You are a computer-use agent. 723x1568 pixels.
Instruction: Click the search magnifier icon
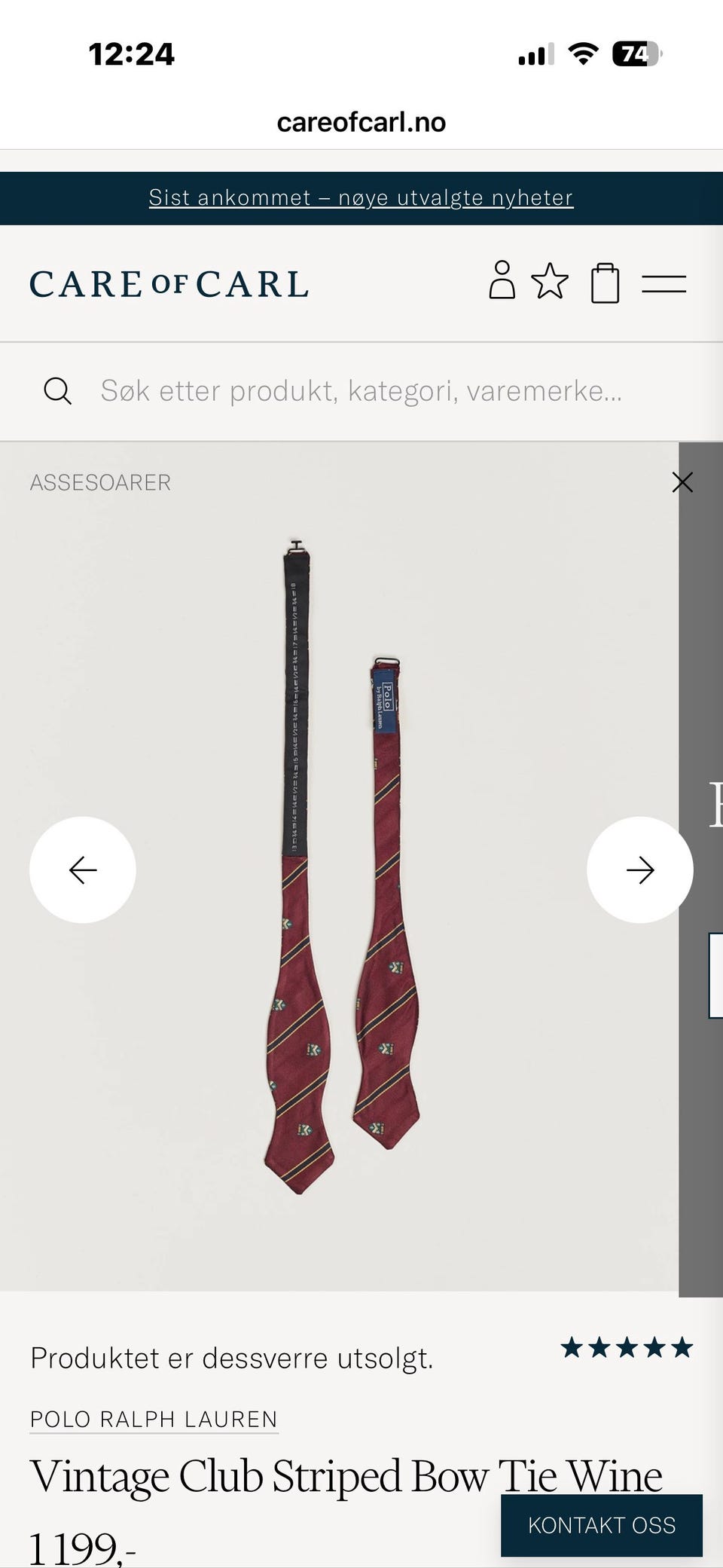click(x=59, y=391)
